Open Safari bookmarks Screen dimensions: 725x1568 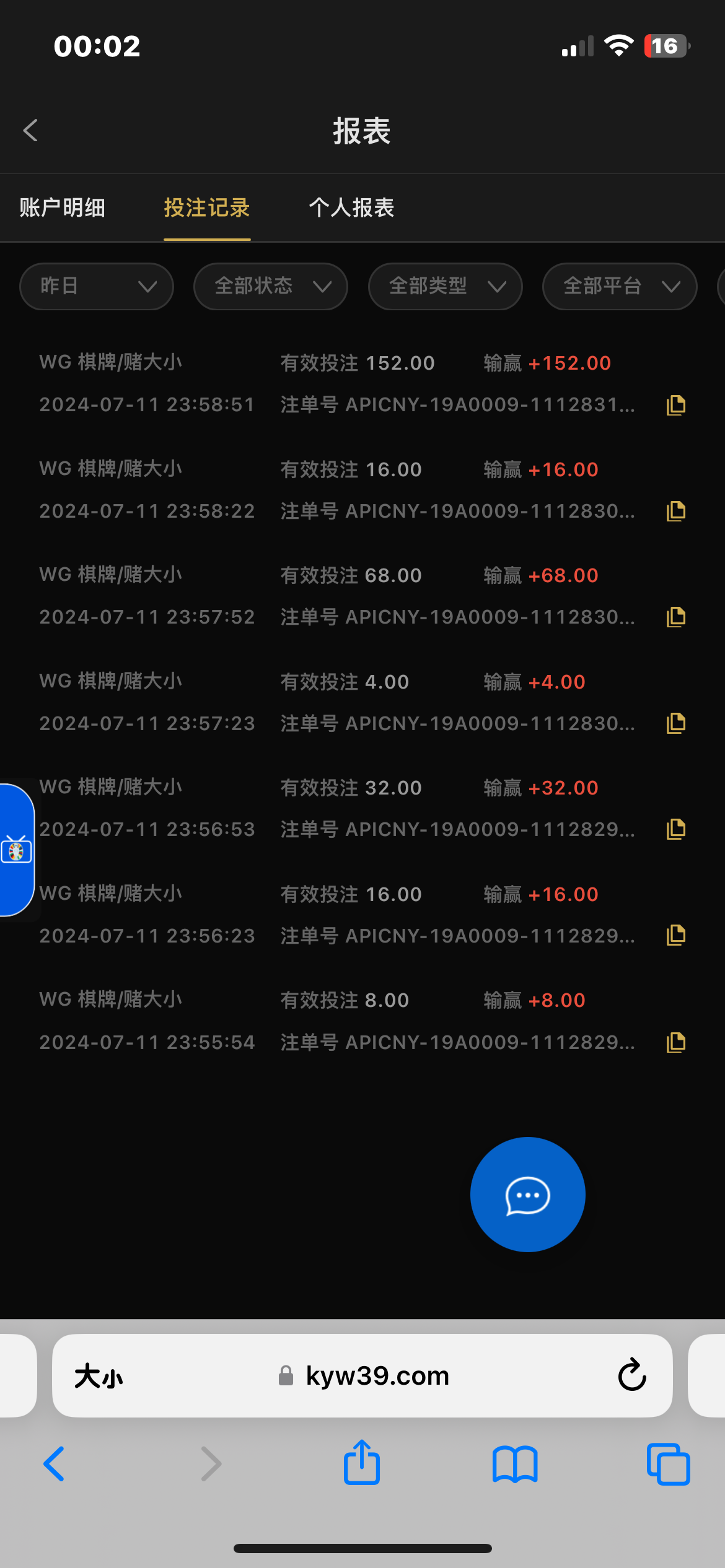tap(515, 1465)
